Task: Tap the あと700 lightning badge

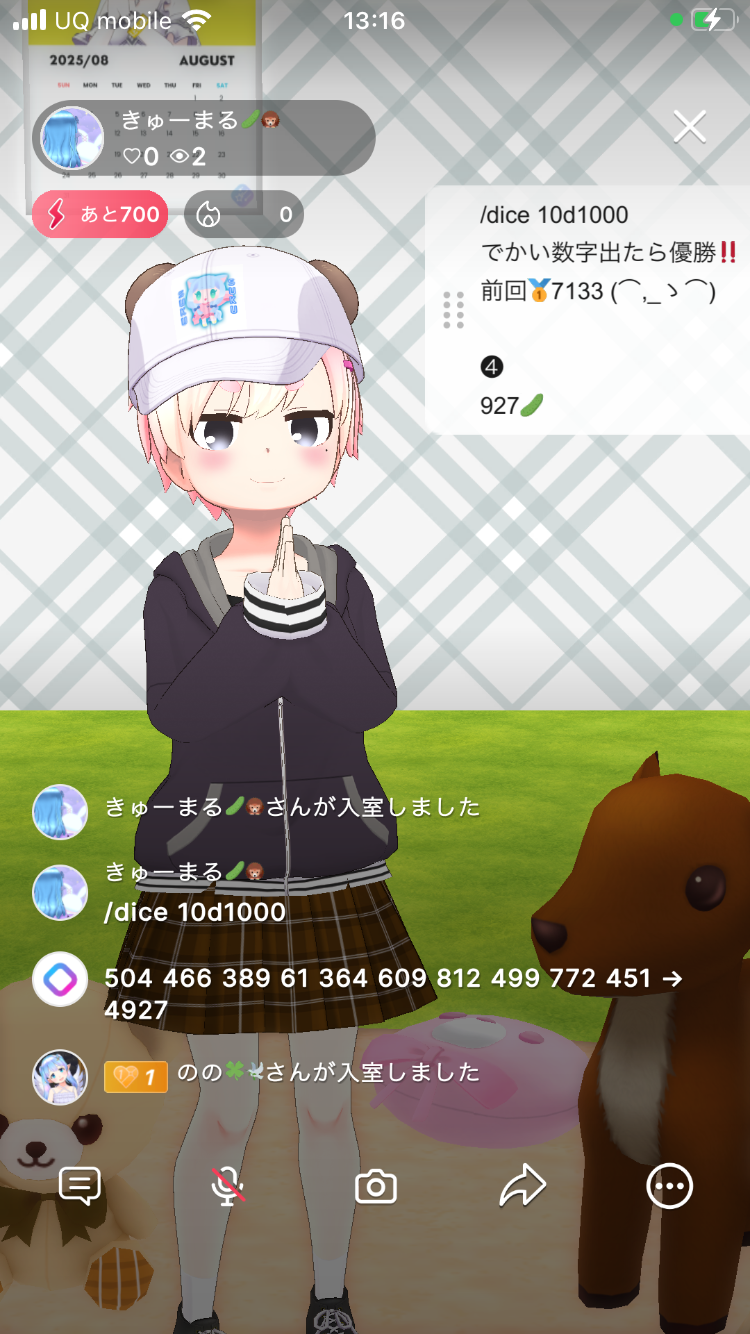Action: (99, 214)
